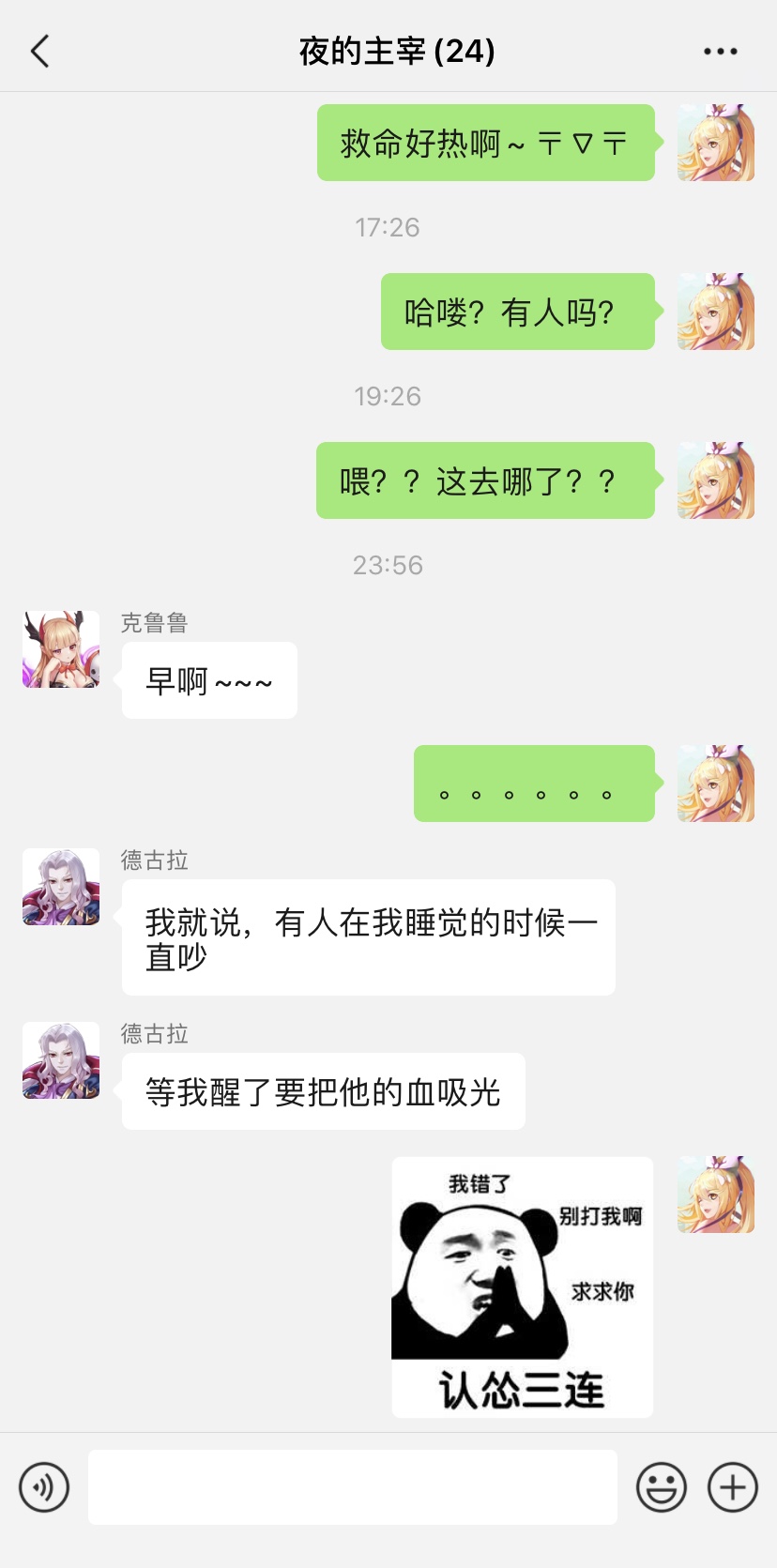
Task: Go back from the 夜的主宰 group chat
Action: [39, 52]
